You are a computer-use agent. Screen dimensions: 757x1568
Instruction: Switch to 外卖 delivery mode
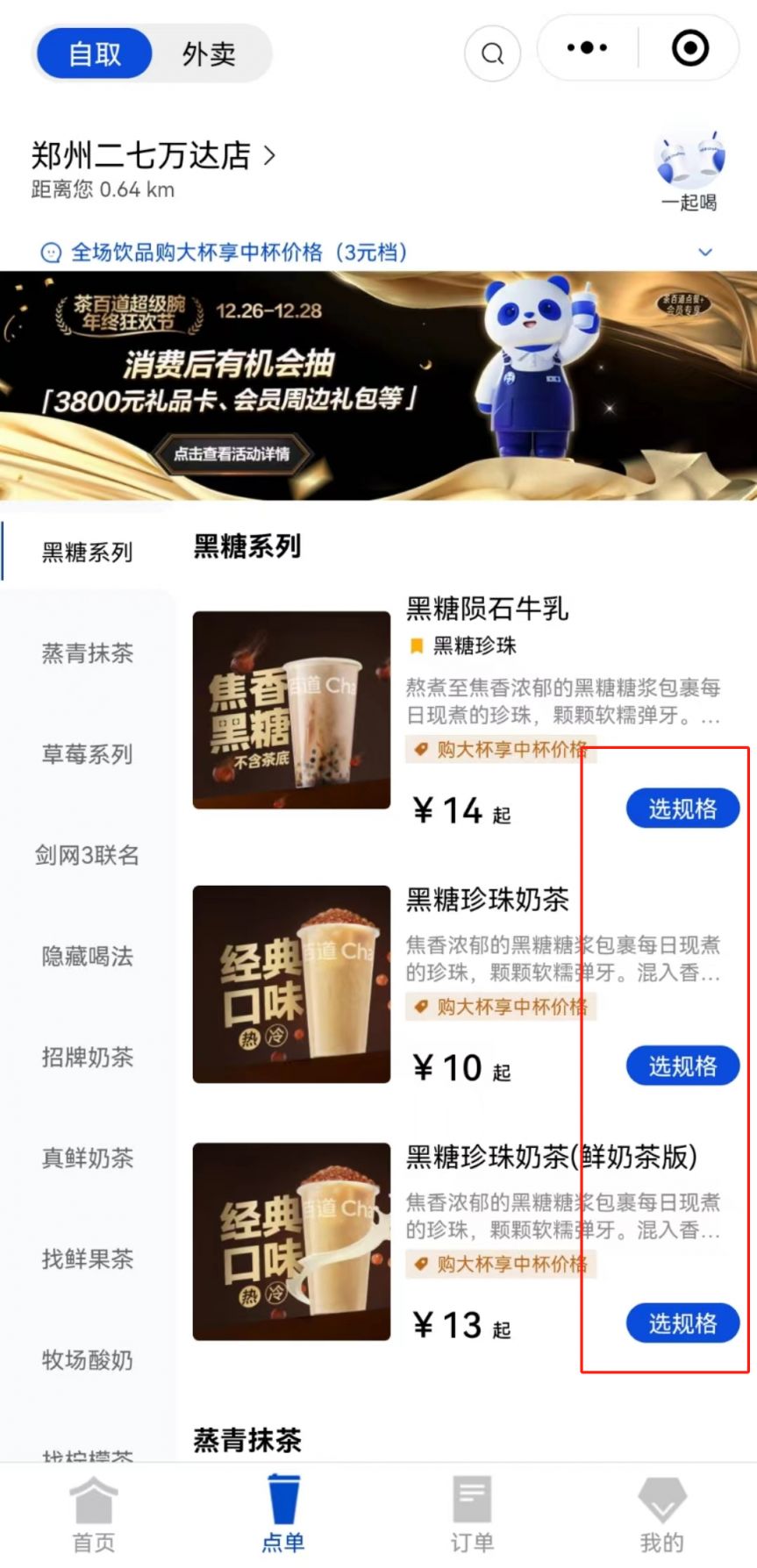tap(209, 54)
